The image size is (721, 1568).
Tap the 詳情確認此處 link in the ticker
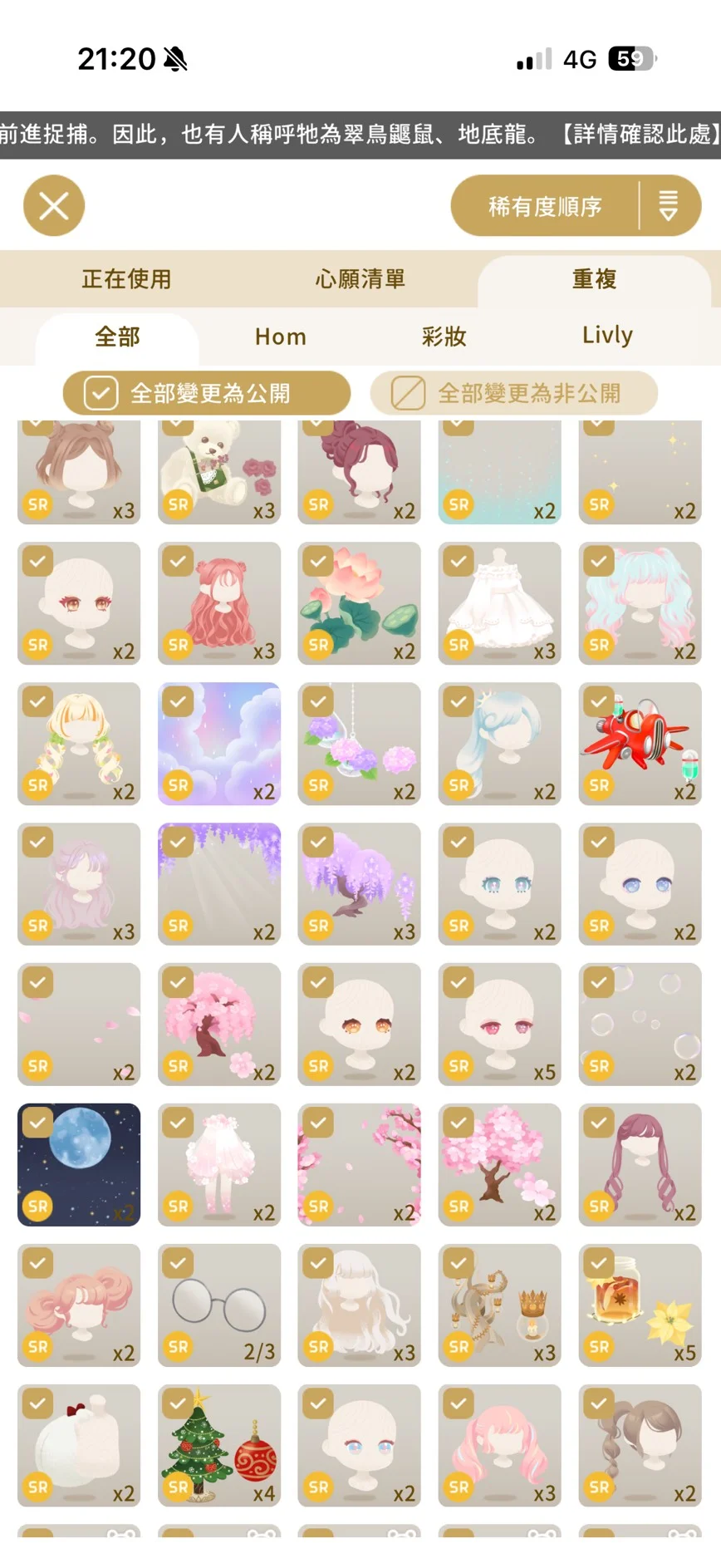[635, 134]
